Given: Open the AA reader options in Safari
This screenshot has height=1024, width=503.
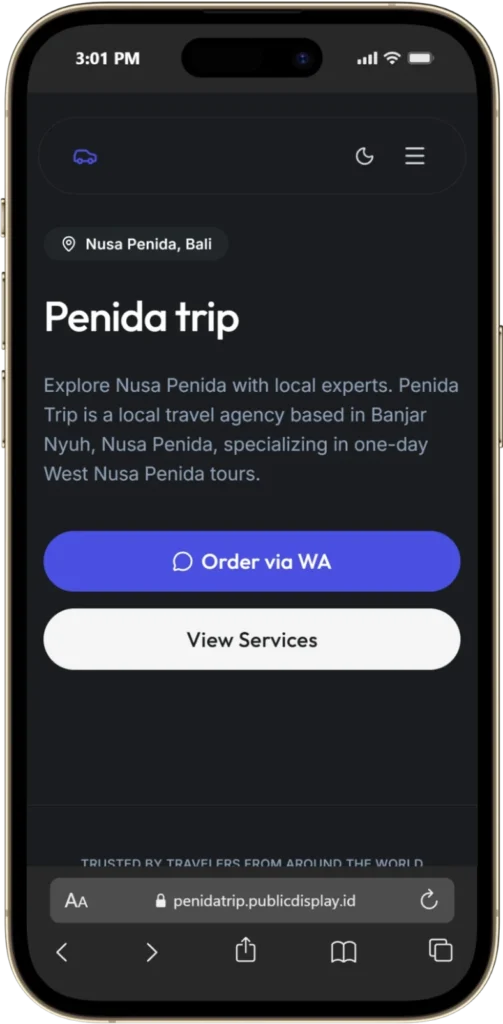Looking at the screenshot, I should [76, 901].
